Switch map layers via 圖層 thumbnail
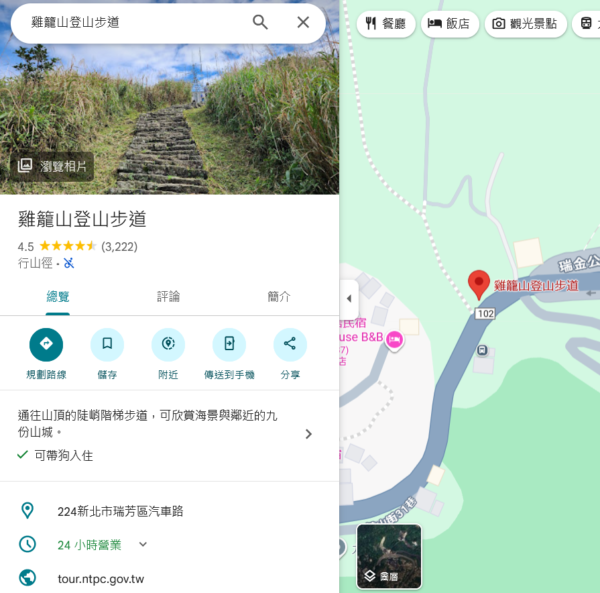Viewport: 600px width, 593px height. [389, 556]
